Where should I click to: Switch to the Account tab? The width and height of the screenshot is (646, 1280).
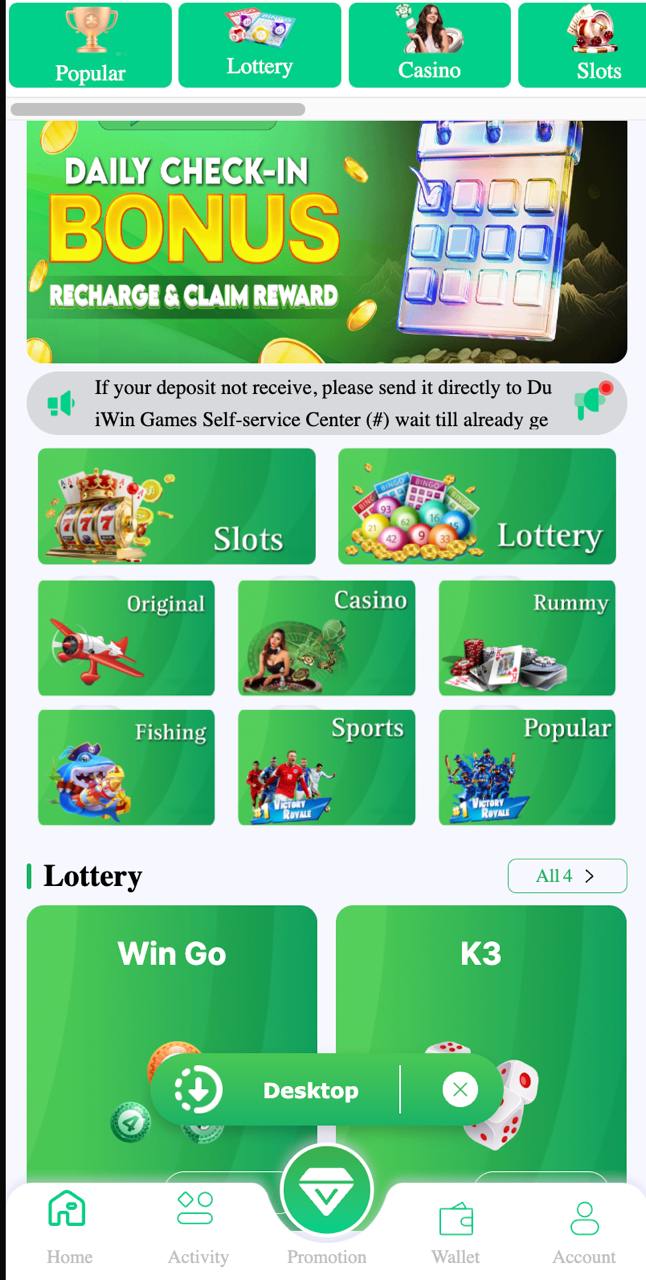(584, 1232)
